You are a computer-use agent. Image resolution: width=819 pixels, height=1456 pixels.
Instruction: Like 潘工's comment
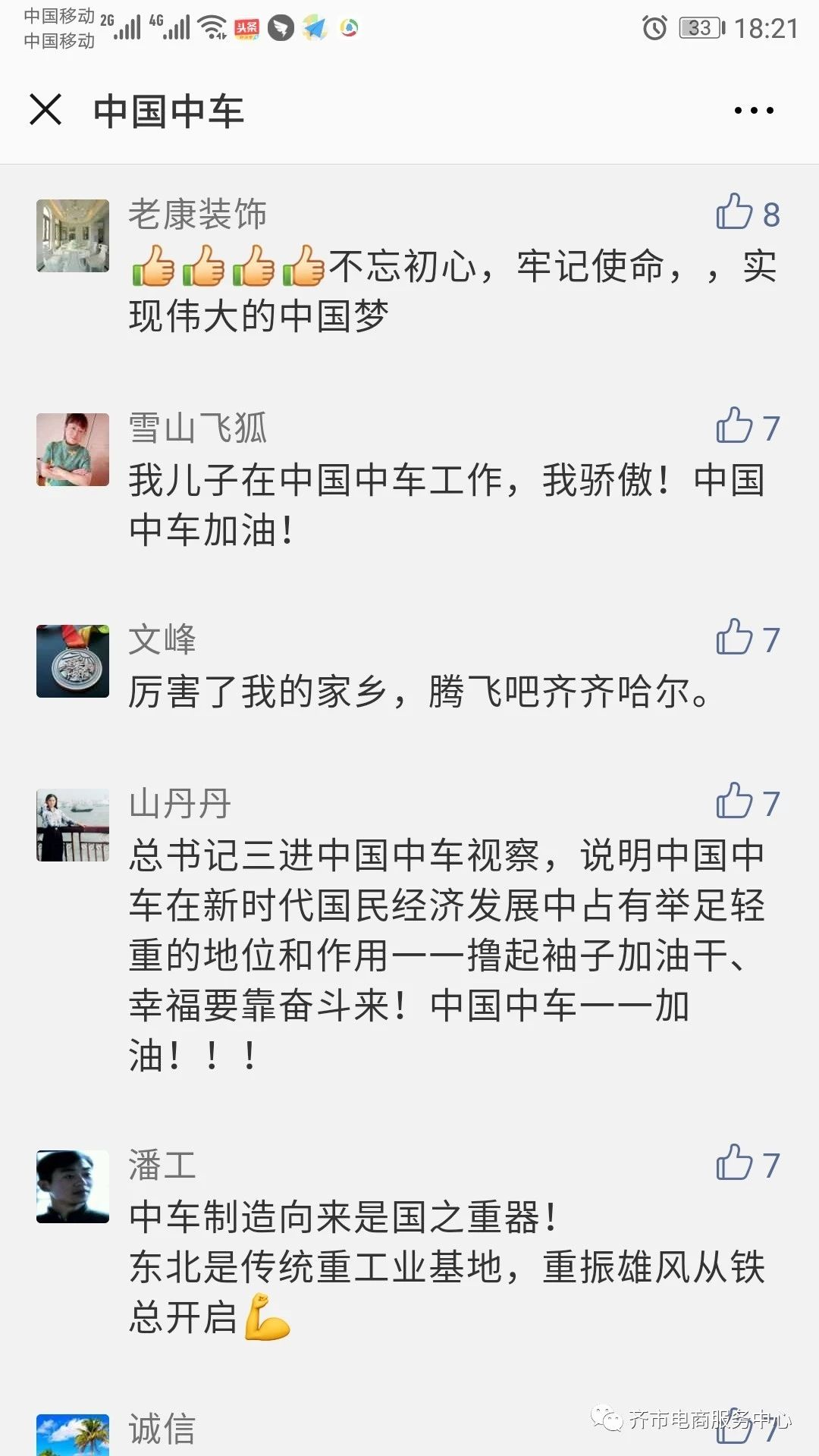point(735,1163)
